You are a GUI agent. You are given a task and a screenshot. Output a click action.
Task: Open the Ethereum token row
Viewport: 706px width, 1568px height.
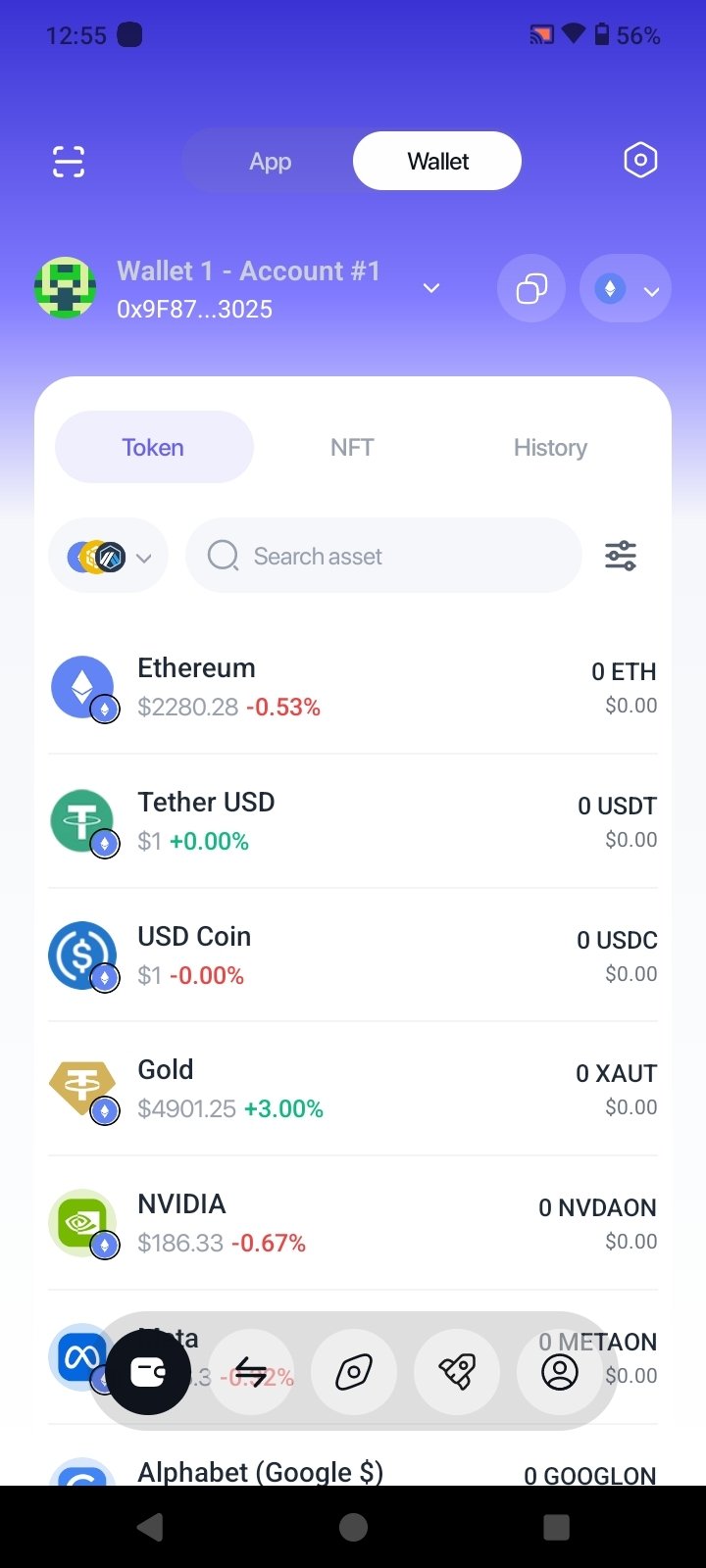click(x=353, y=687)
